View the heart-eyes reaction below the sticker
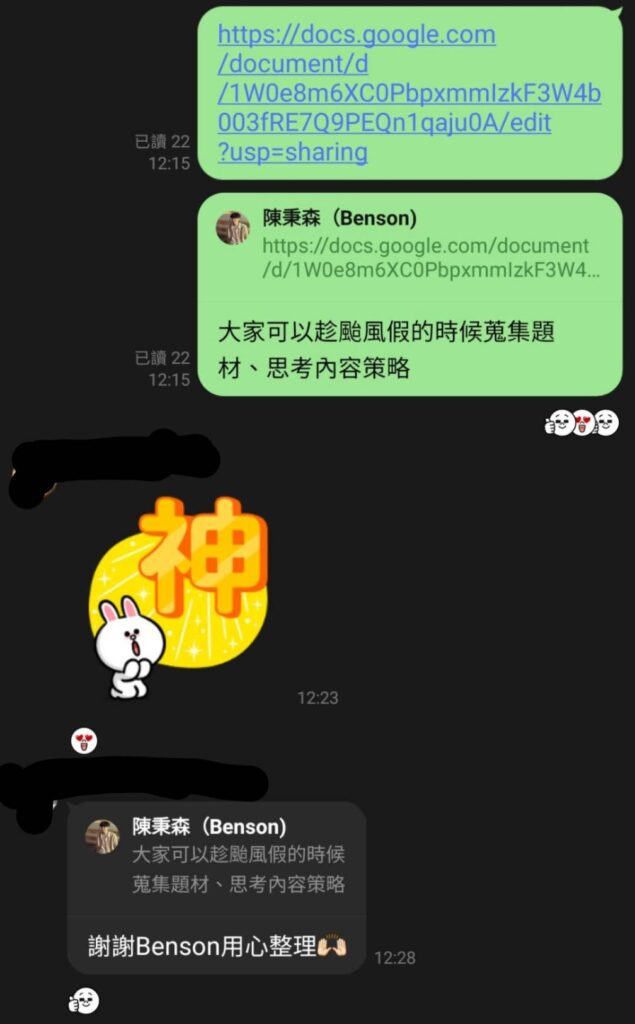Viewport: 635px width, 1024px height. tap(84, 741)
